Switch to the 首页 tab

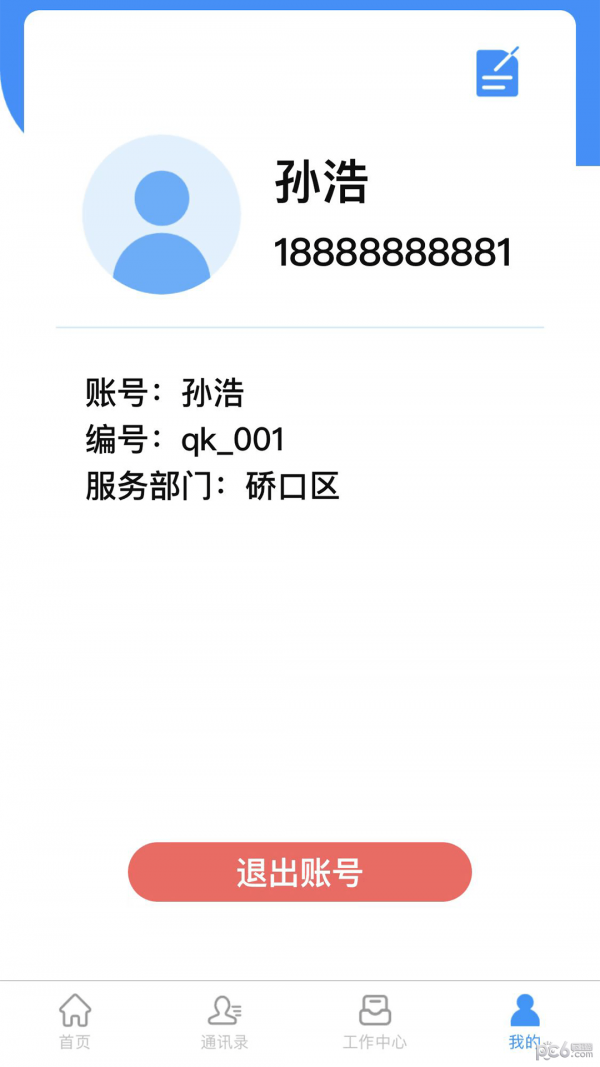(75, 1021)
